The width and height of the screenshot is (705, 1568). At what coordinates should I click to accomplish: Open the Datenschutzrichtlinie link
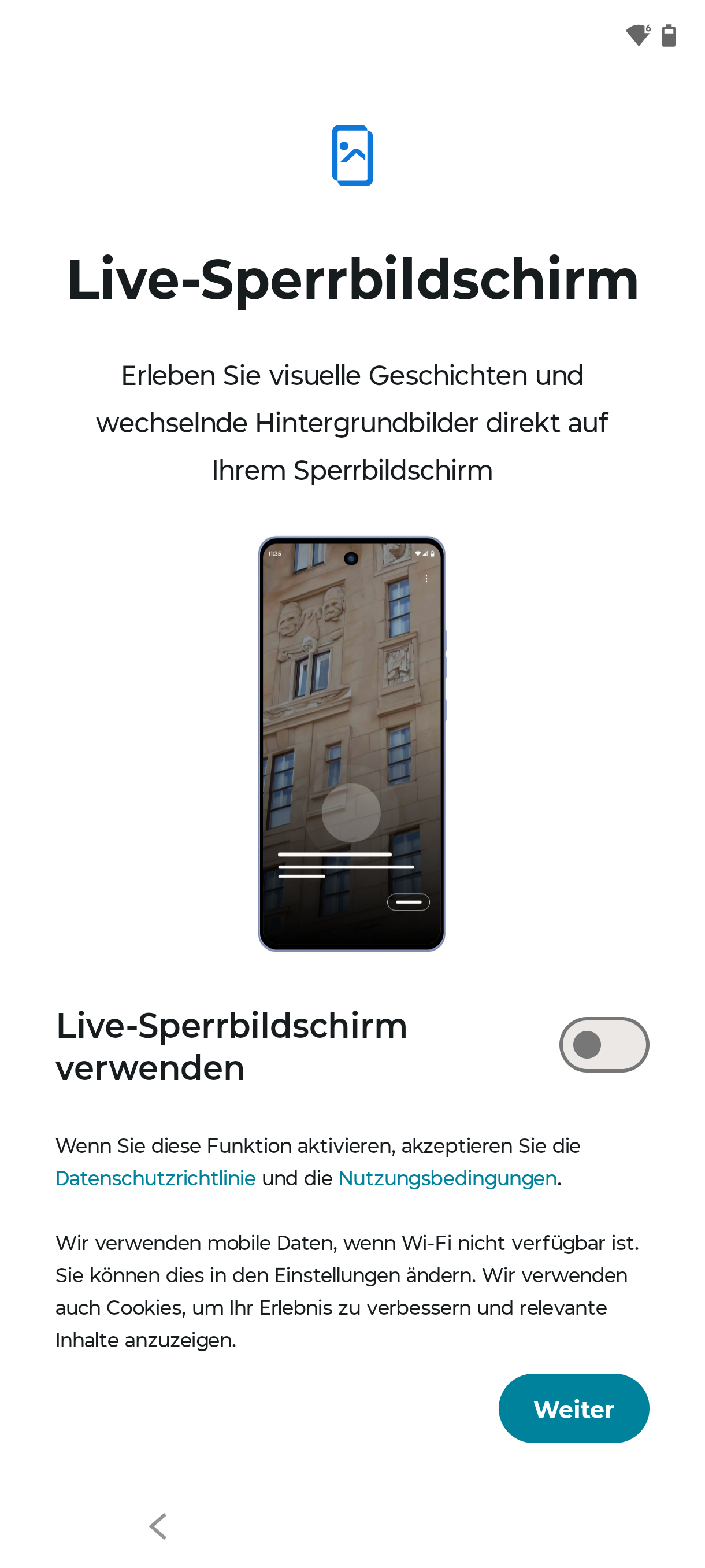155,1178
